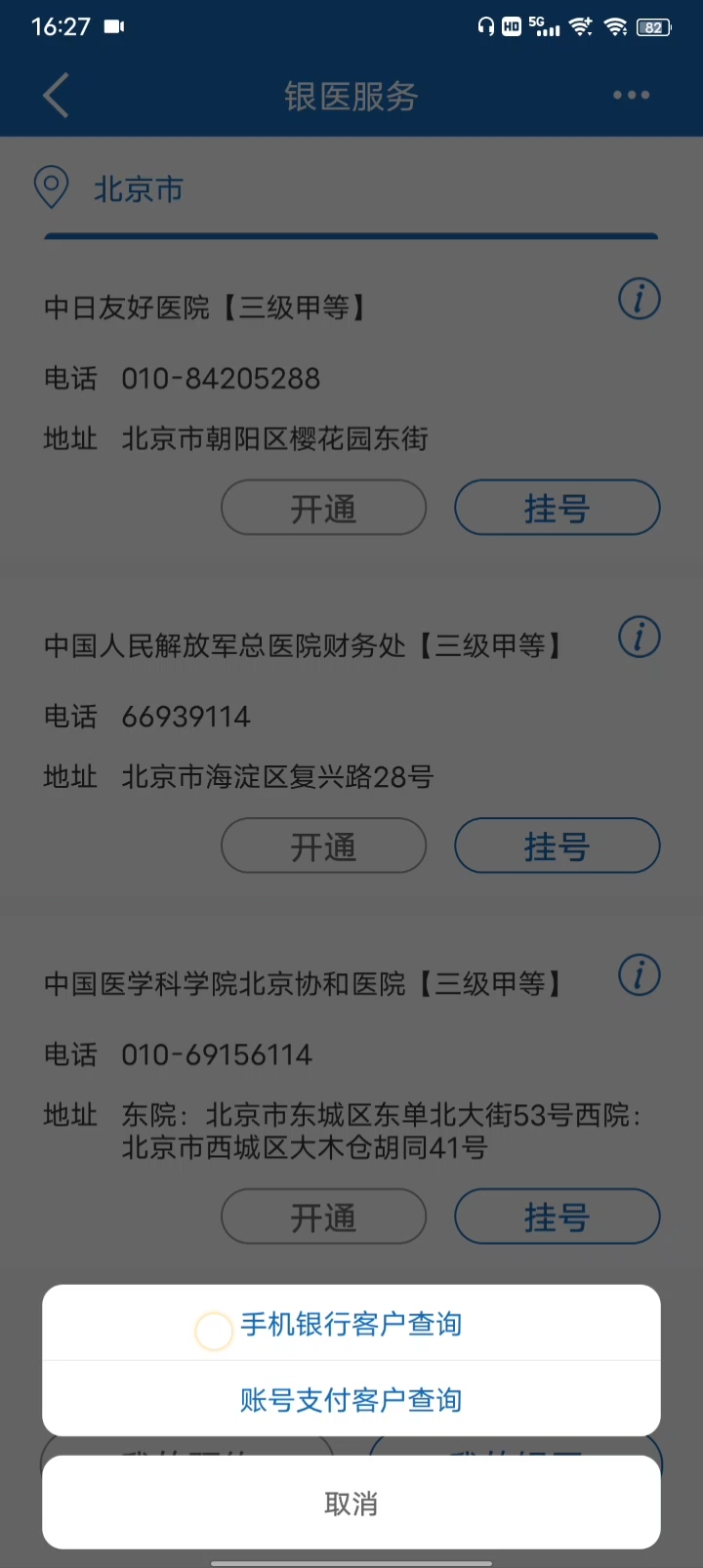The image size is (703, 1568).
Task: Choose 账号支付客户查询 from the popup
Action: click(x=351, y=1399)
